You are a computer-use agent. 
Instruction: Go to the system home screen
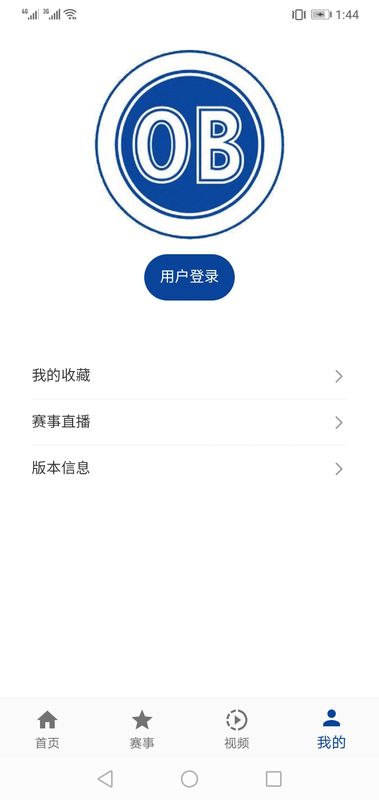coord(189,779)
